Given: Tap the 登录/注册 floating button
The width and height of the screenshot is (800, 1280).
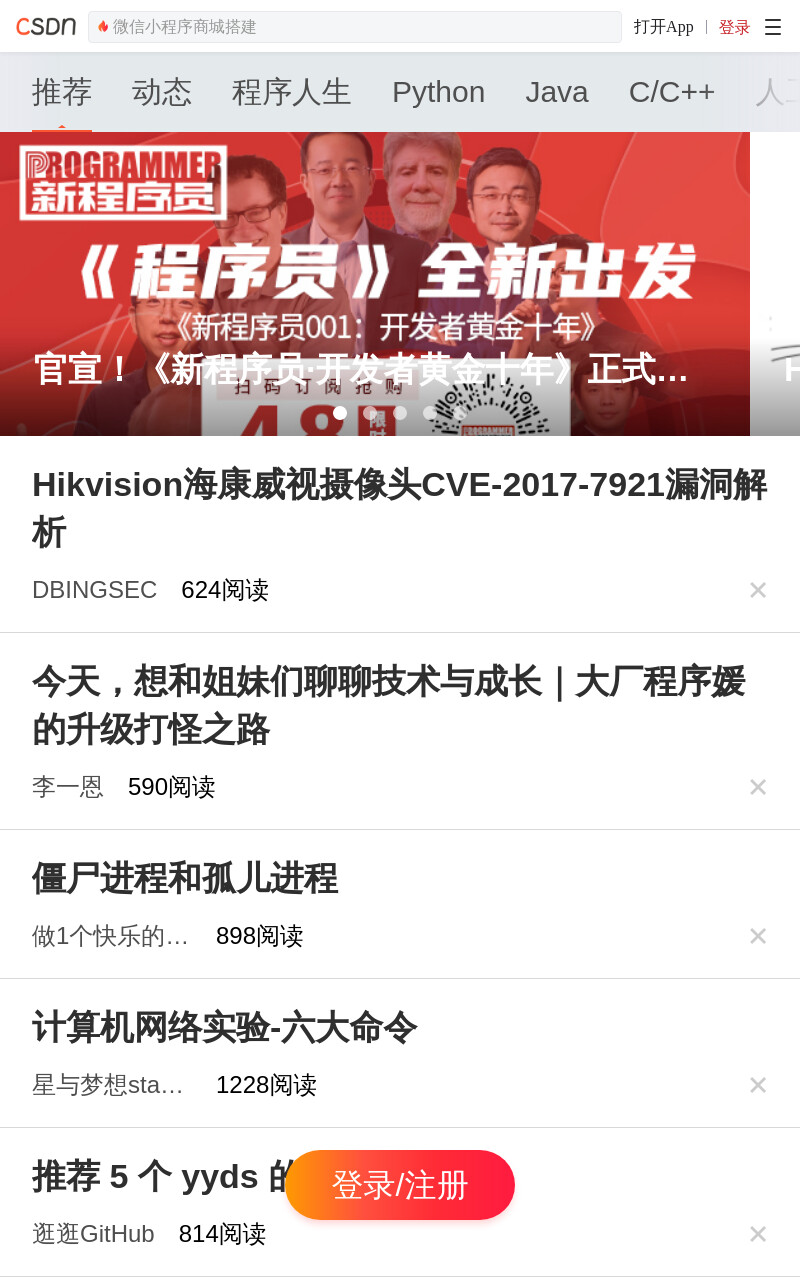Looking at the screenshot, I should 400,1185.
